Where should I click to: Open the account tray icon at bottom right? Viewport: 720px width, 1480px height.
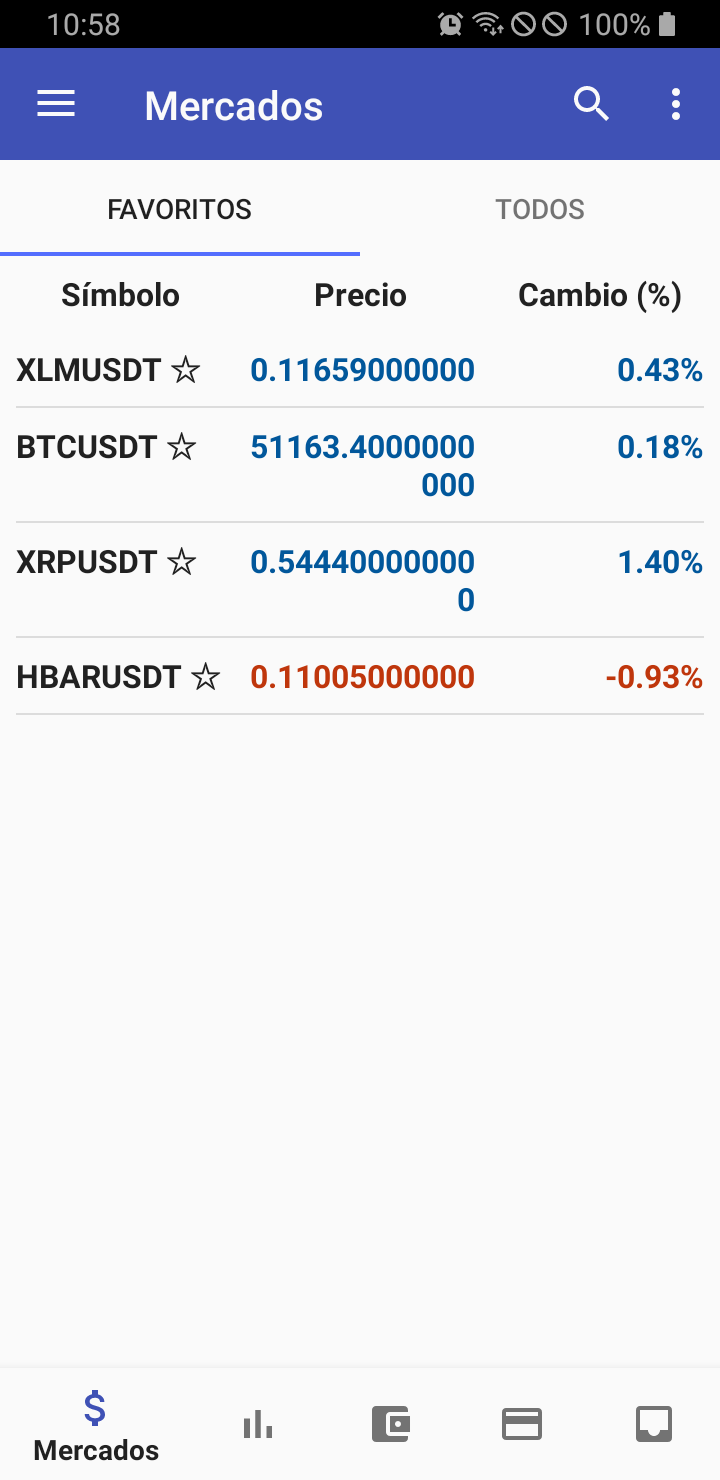(653, 1423)
